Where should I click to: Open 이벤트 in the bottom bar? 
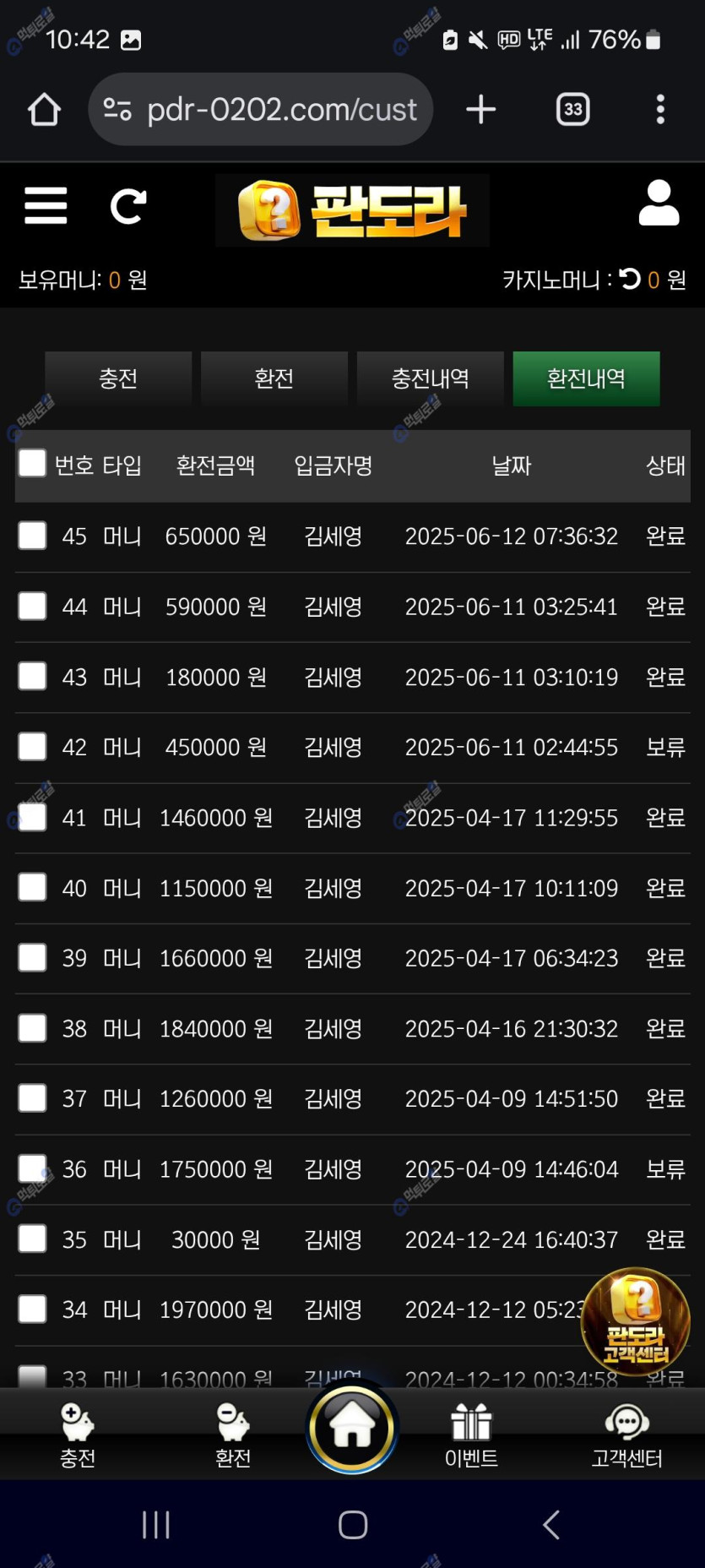471,1435
